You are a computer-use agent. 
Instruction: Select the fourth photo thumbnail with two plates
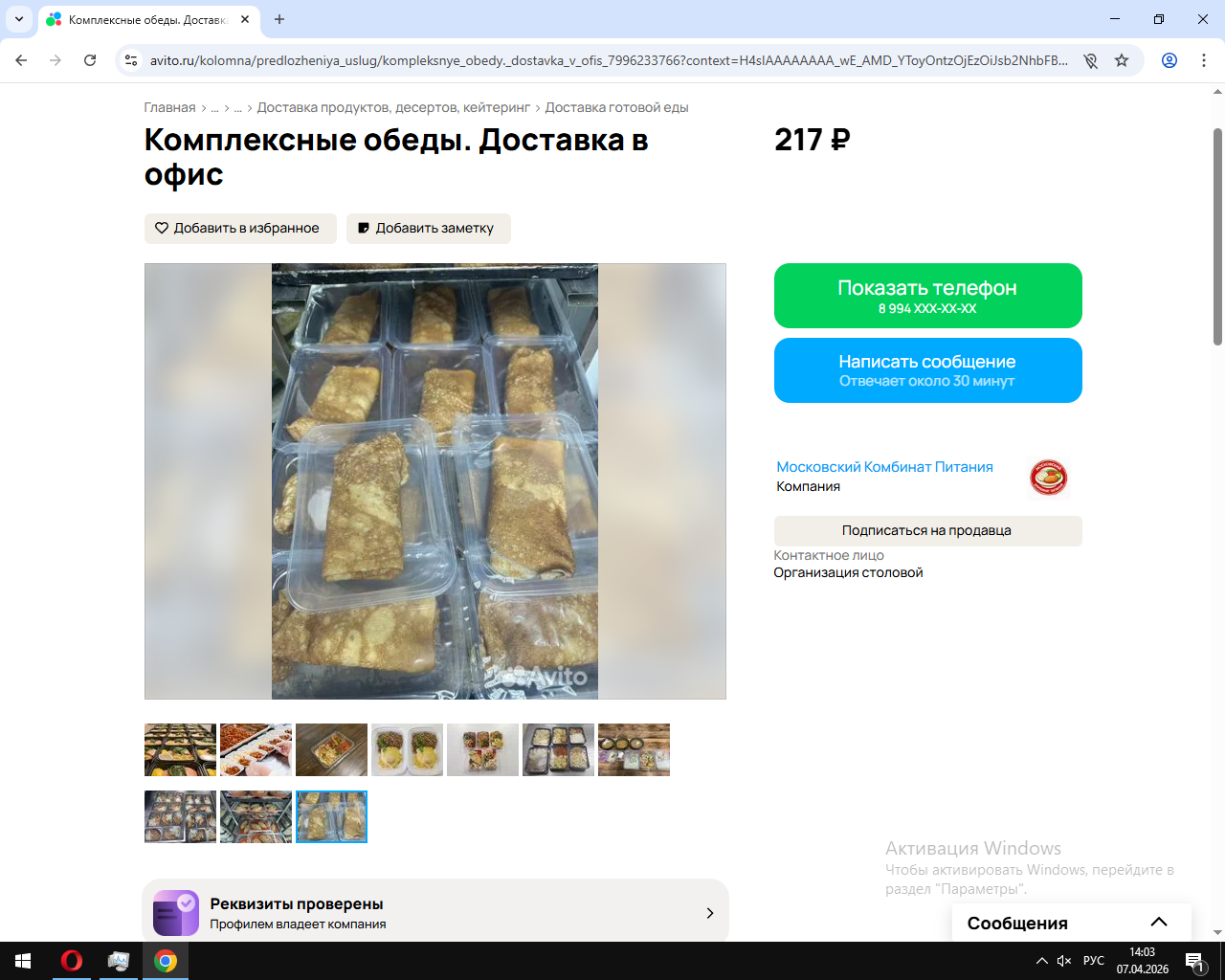tap(407, 749)
